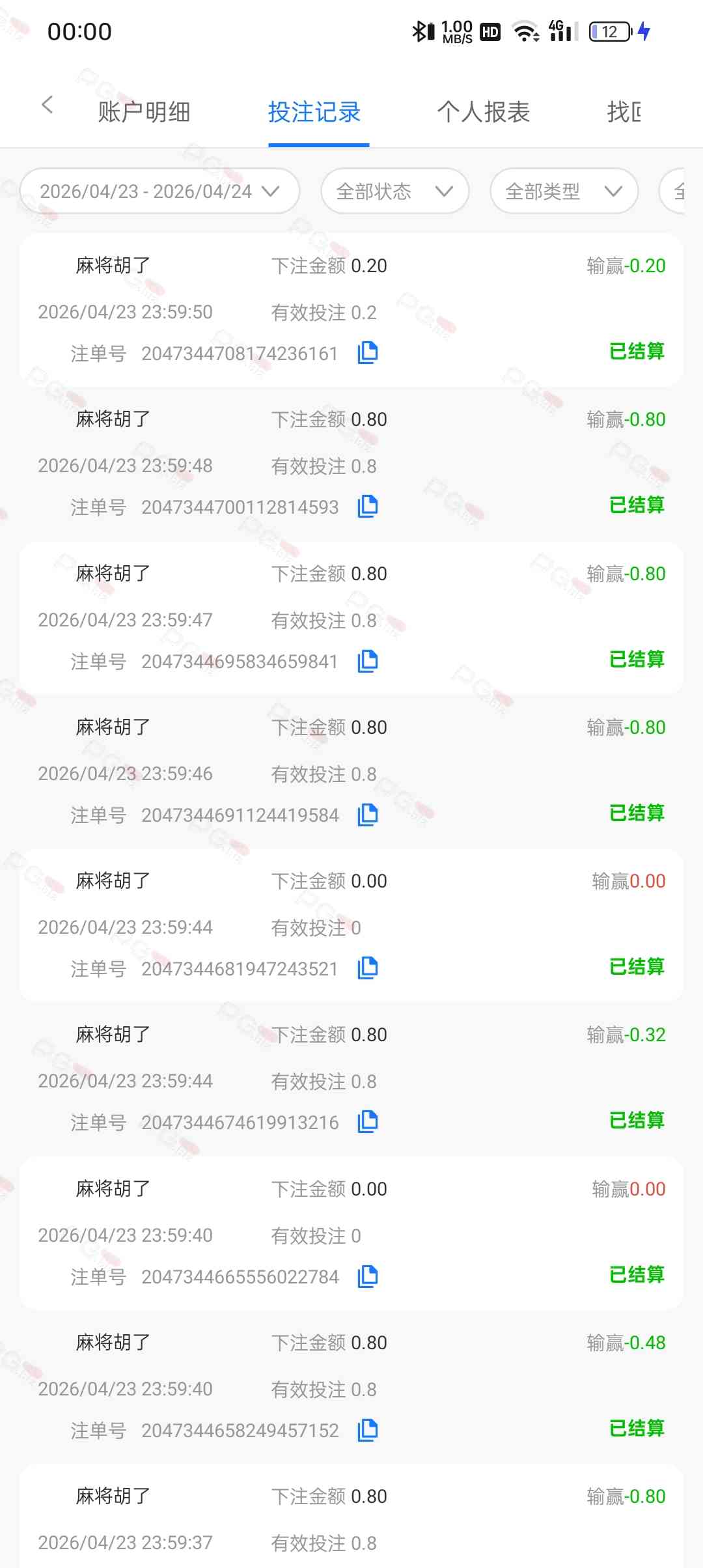Image resolution: width=703 pixels, height=1568 pixels.
Task: Copy bet number 2047344681947243521
Action: tap(368, 968)
